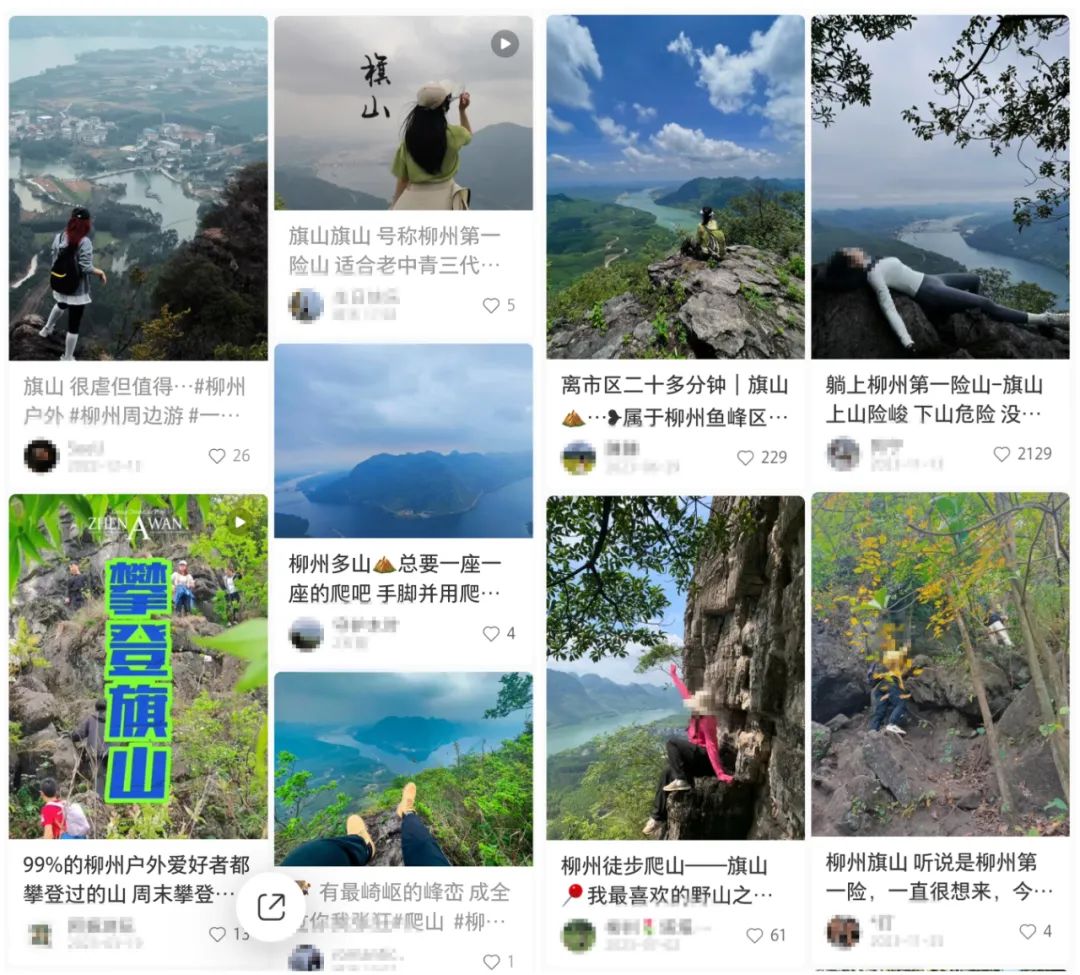
Task: Like the post '旗山旗山 号称柳州第一险山'
Action: click(x=490, y=305)
